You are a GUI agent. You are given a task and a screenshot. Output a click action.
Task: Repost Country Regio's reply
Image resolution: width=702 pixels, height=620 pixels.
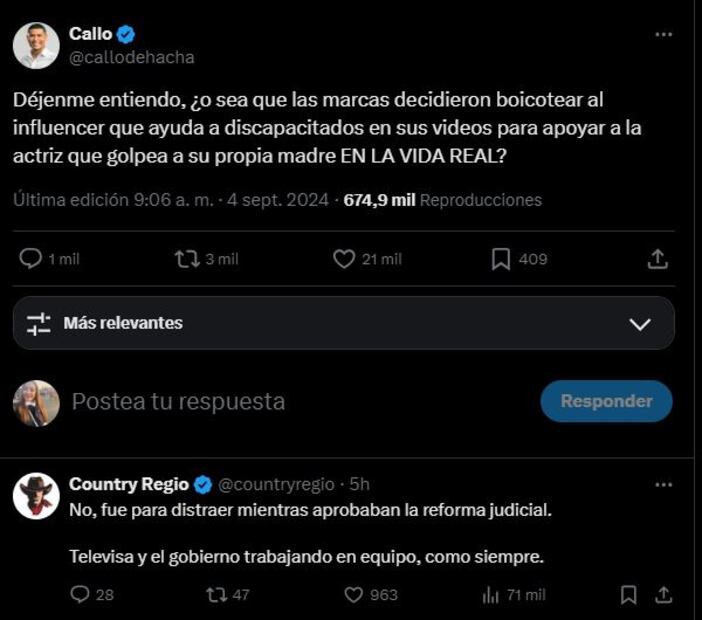pyautogui.click(x=215, y=594)
